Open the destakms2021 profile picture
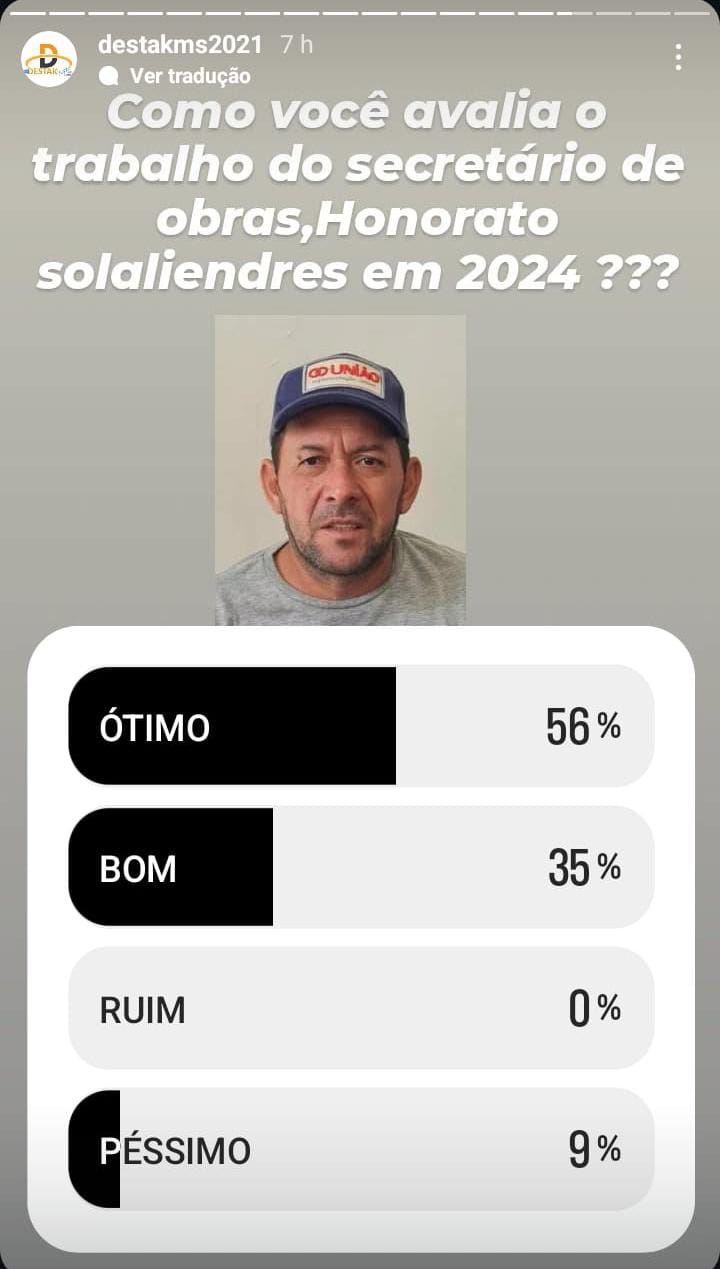The image size is (720, 1269). pyautogui.click(x=48, y=59)
